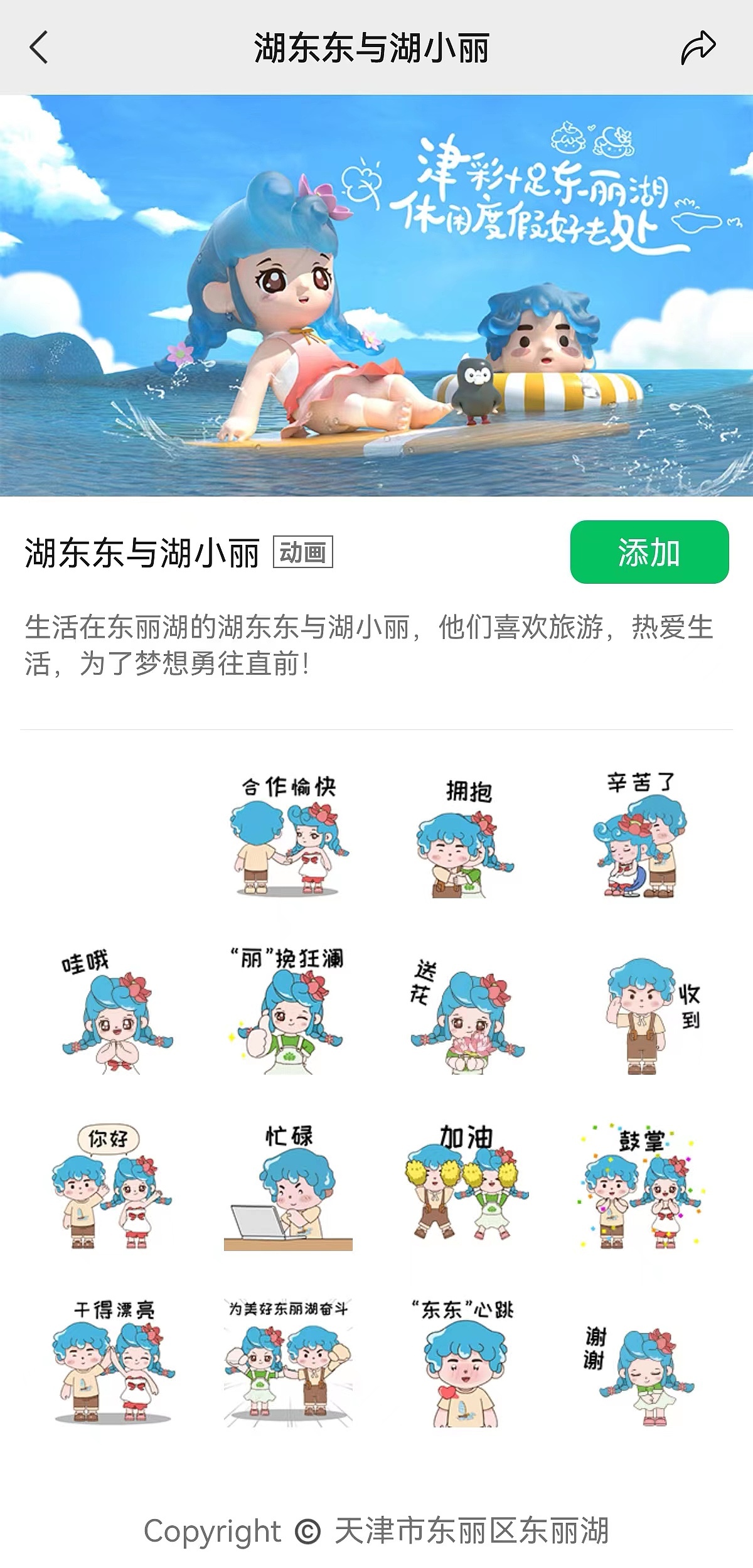Open the "丽"挽狂澜 sticker
Screen dimensions: 753x1568
(x=288, y=1012)
